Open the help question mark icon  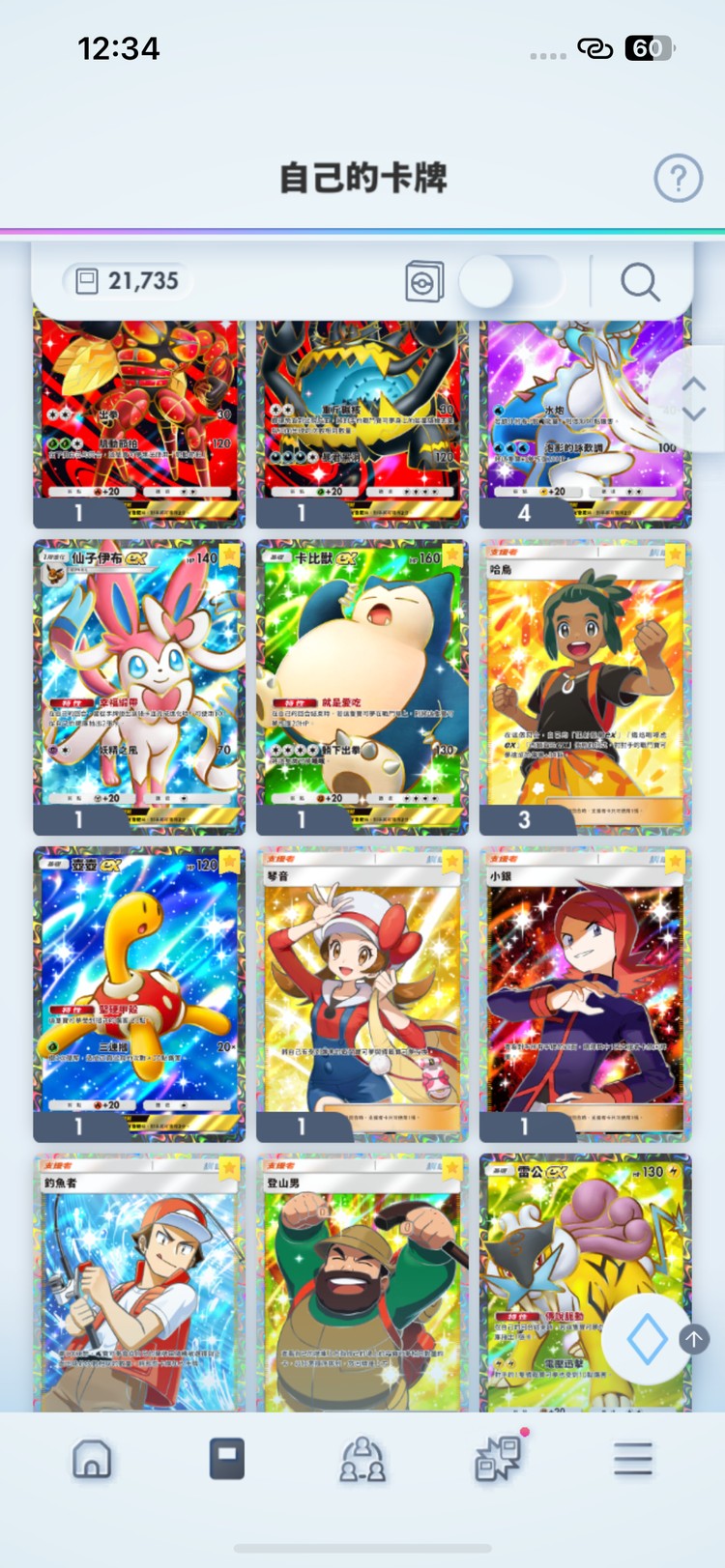point(678,178)
